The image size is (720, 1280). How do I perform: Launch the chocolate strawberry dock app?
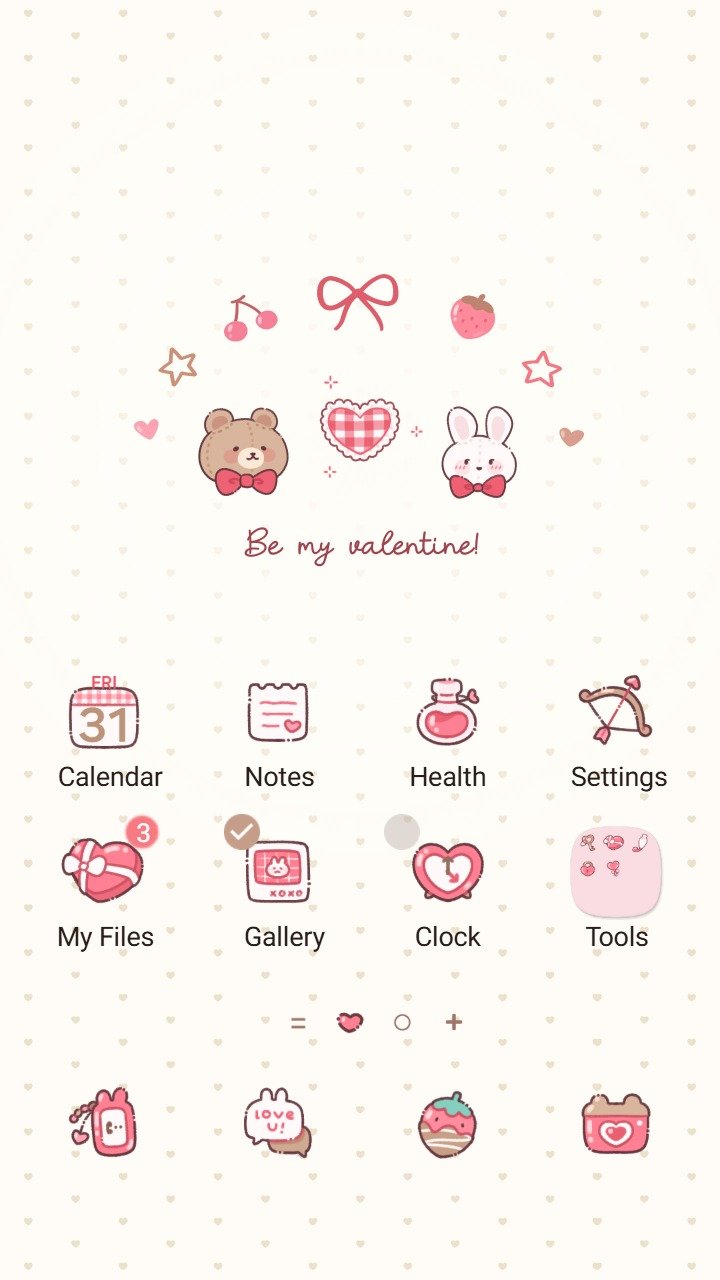(447, 1125)
